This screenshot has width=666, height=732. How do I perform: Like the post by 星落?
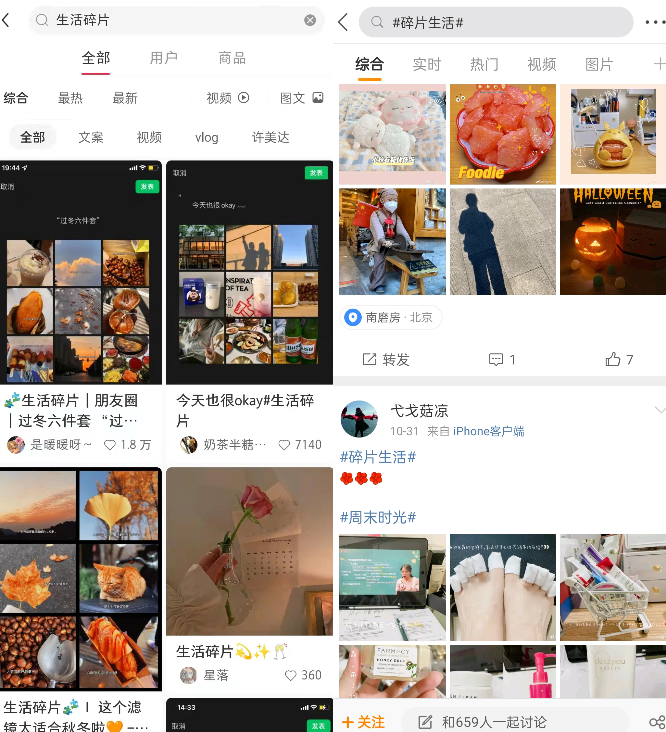[x=301, y=675]
